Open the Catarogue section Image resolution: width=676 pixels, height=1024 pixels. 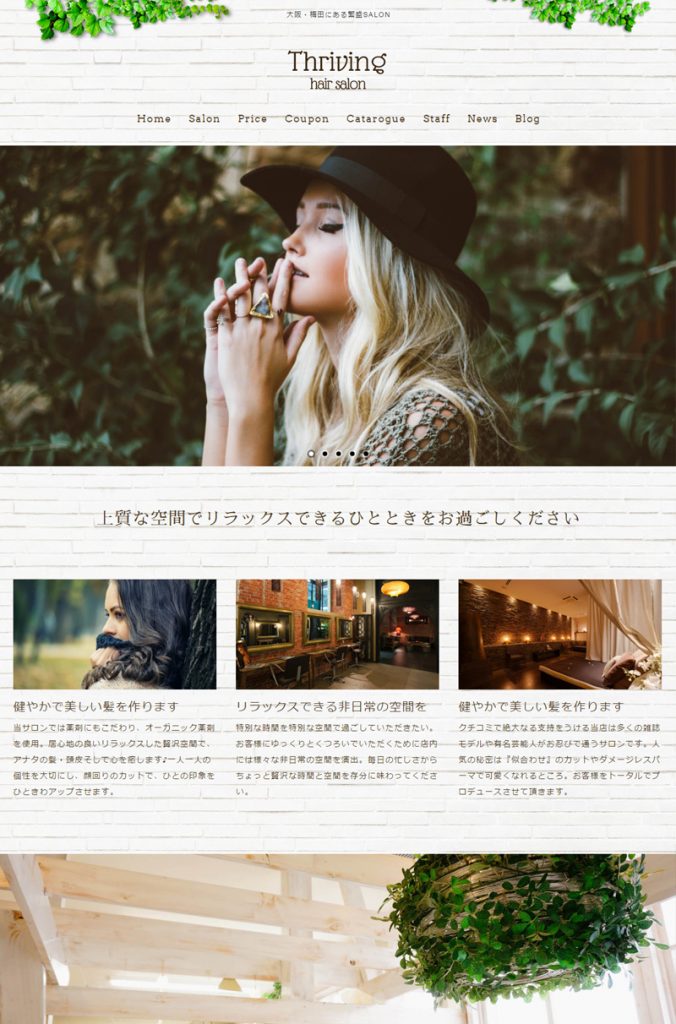click(x=375, y=119)
